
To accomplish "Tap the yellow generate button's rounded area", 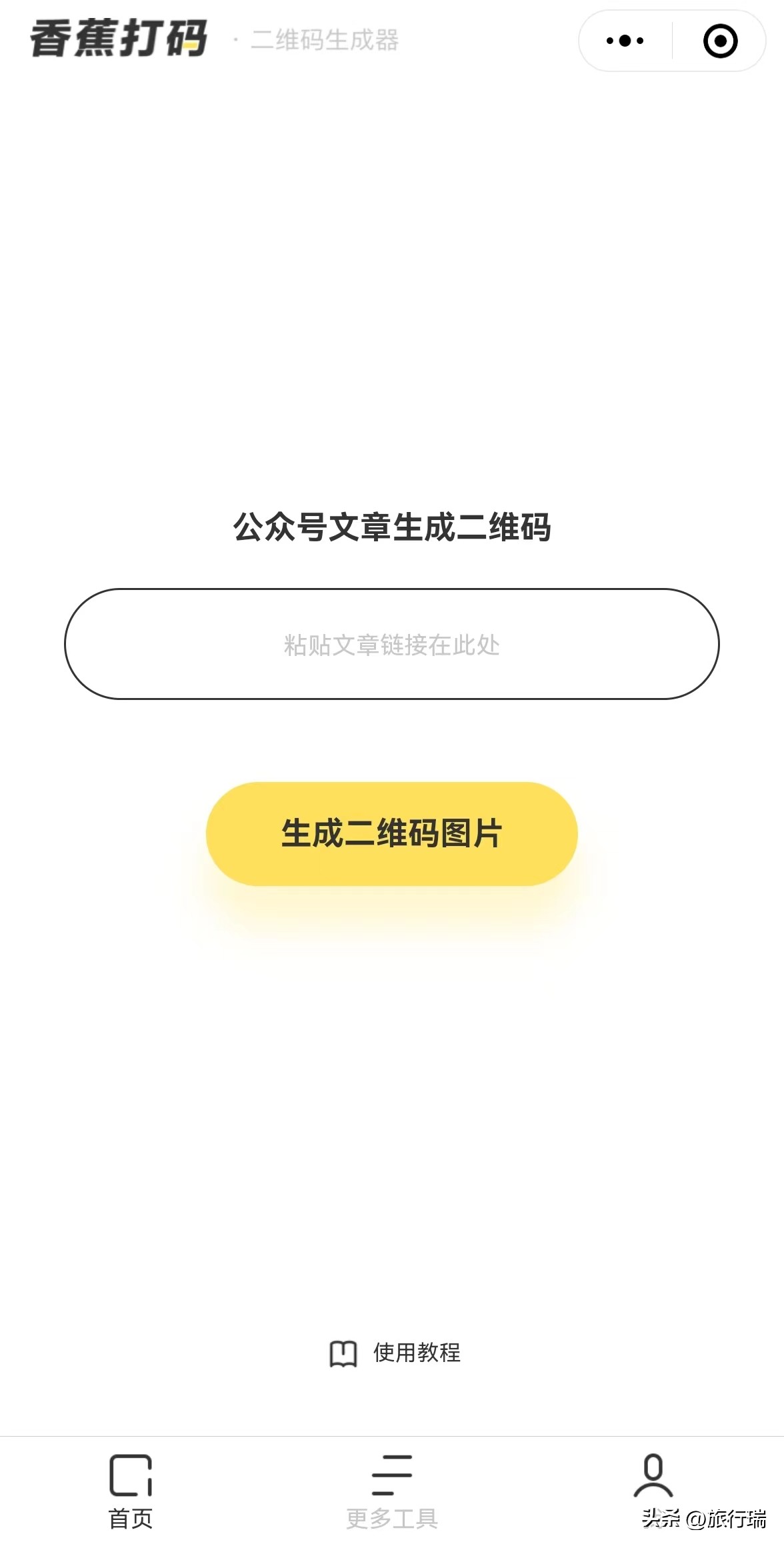I will (392, 833).
